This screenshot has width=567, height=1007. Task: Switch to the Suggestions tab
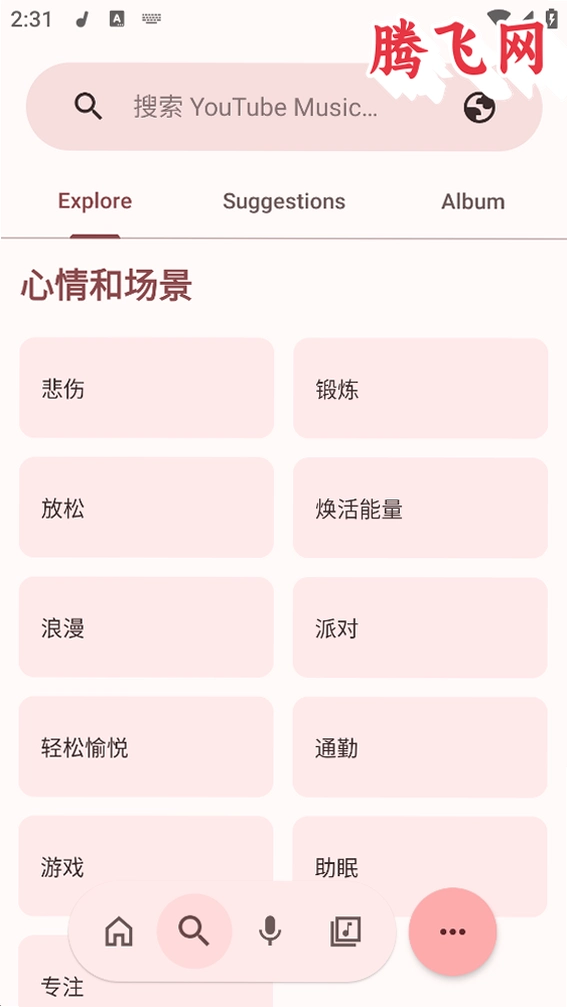[x=284, y=202]
